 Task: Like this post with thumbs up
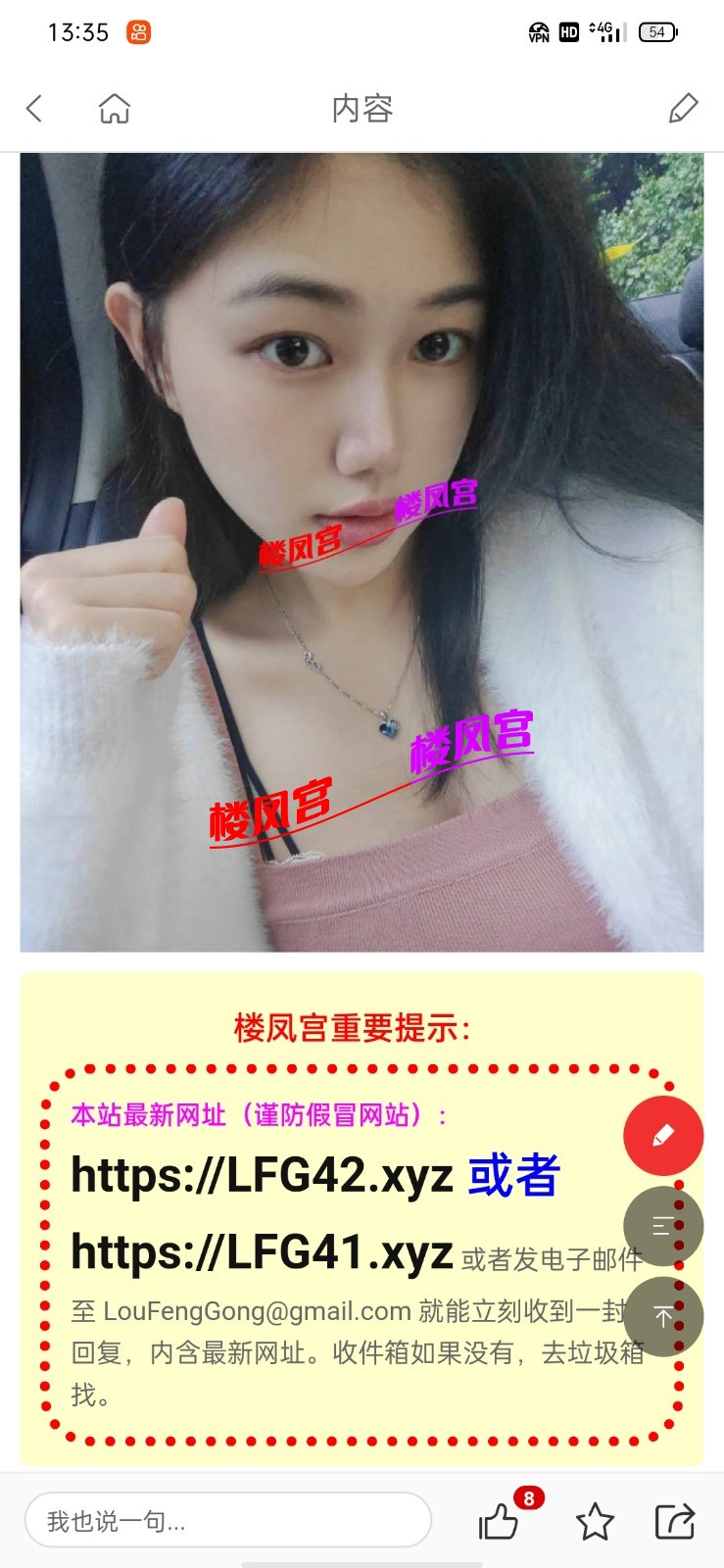499,1522
